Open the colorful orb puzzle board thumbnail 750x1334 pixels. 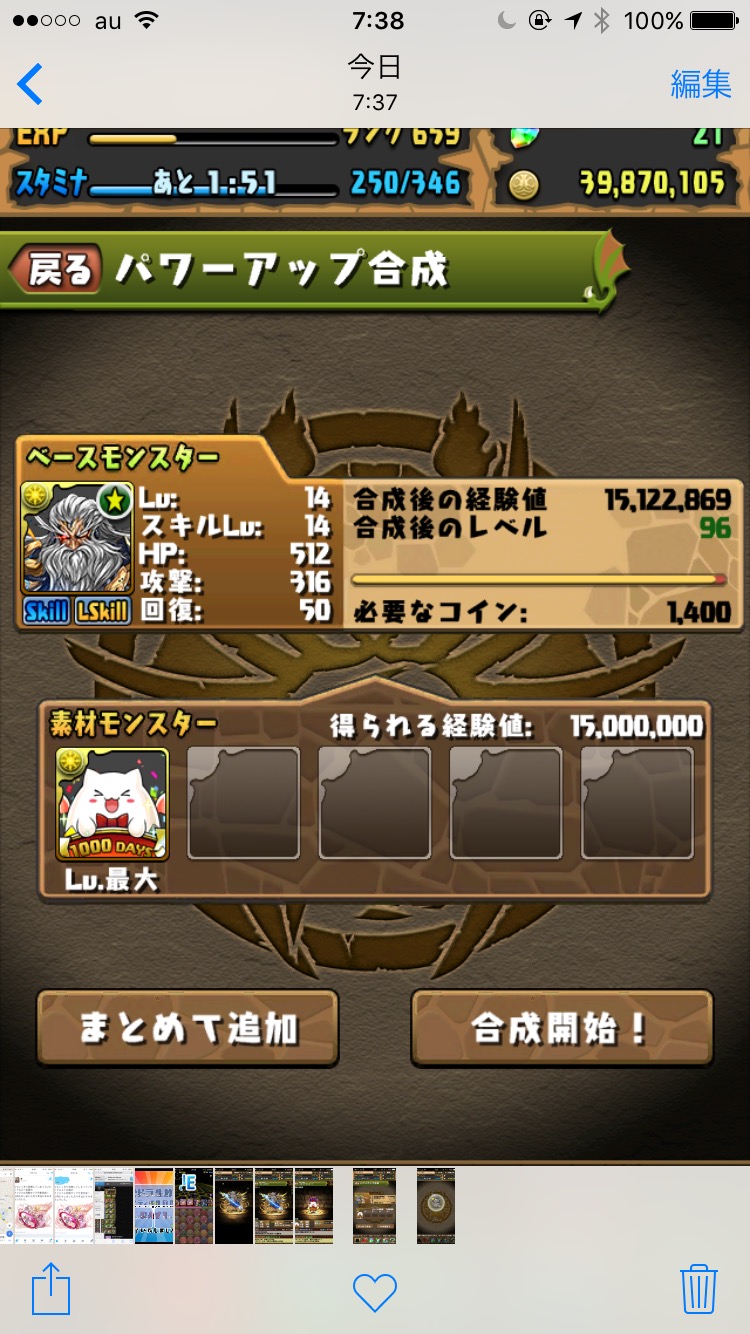click(x=194, y=1205)
